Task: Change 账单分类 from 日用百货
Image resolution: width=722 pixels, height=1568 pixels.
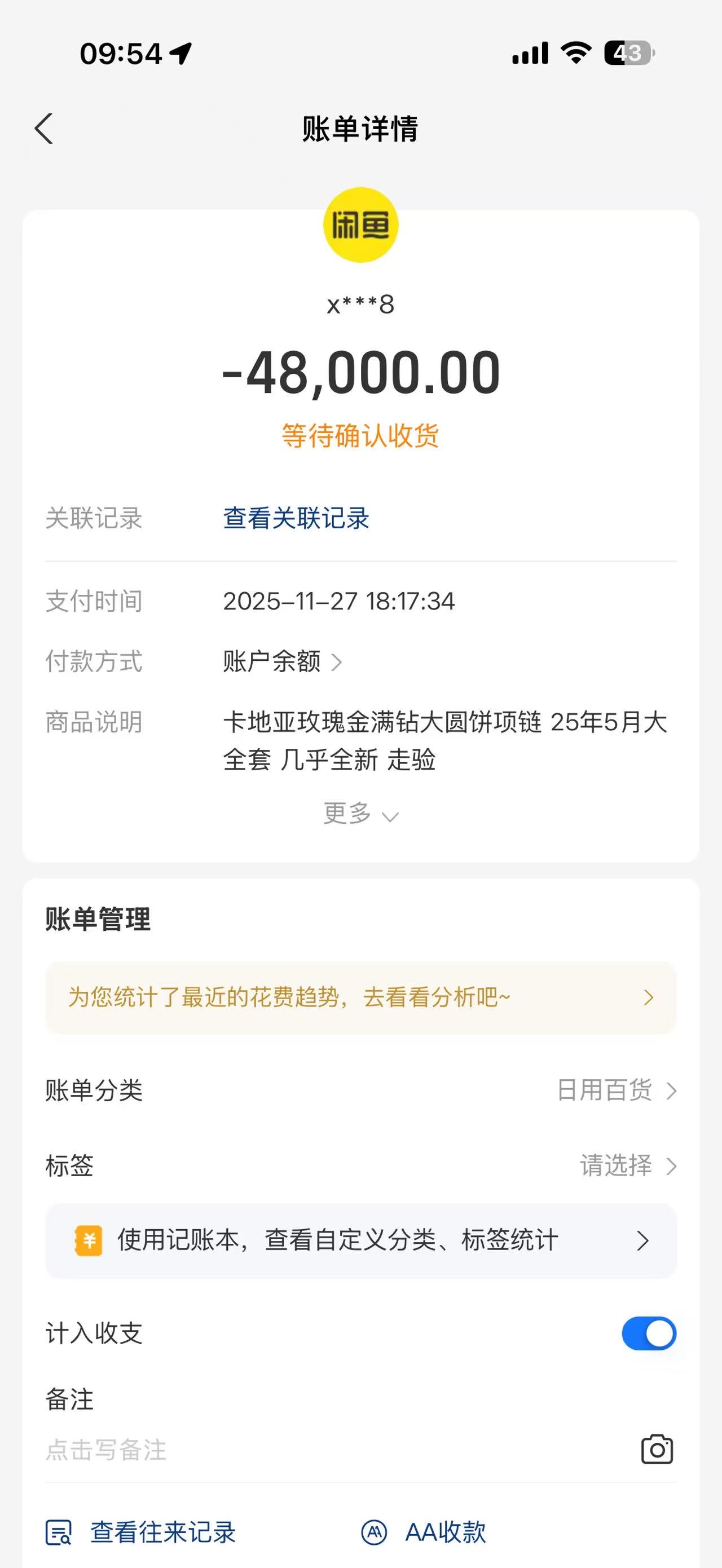Action: tap(616, 1090)
